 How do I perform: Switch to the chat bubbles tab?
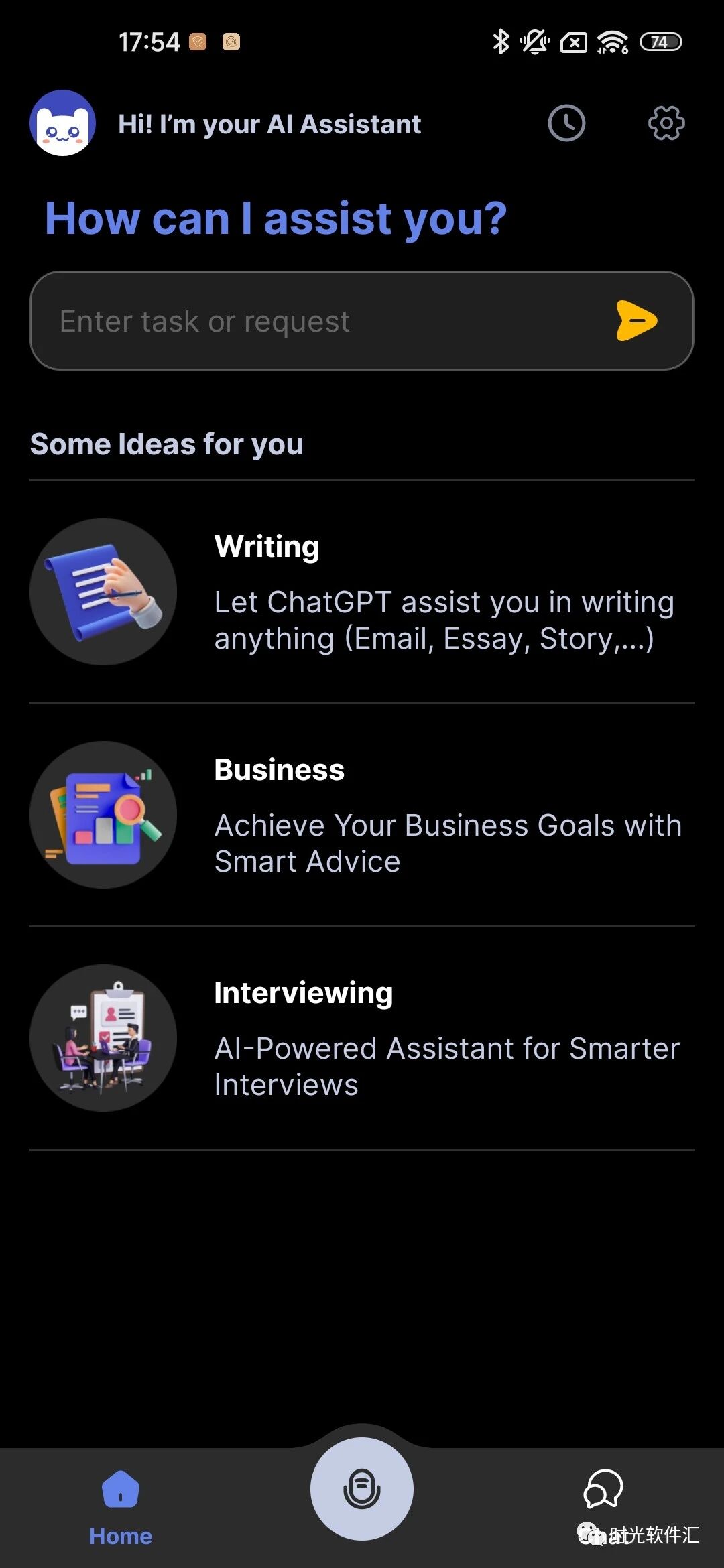[x=603, y=1489]
